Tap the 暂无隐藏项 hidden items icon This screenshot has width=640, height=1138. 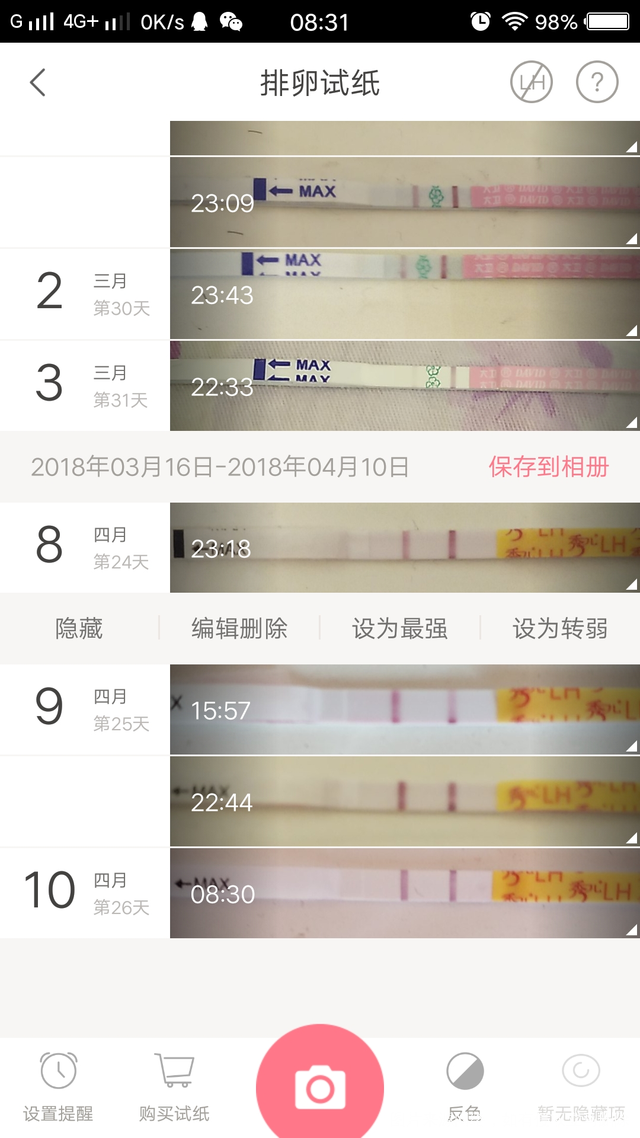pos(580,1086)
